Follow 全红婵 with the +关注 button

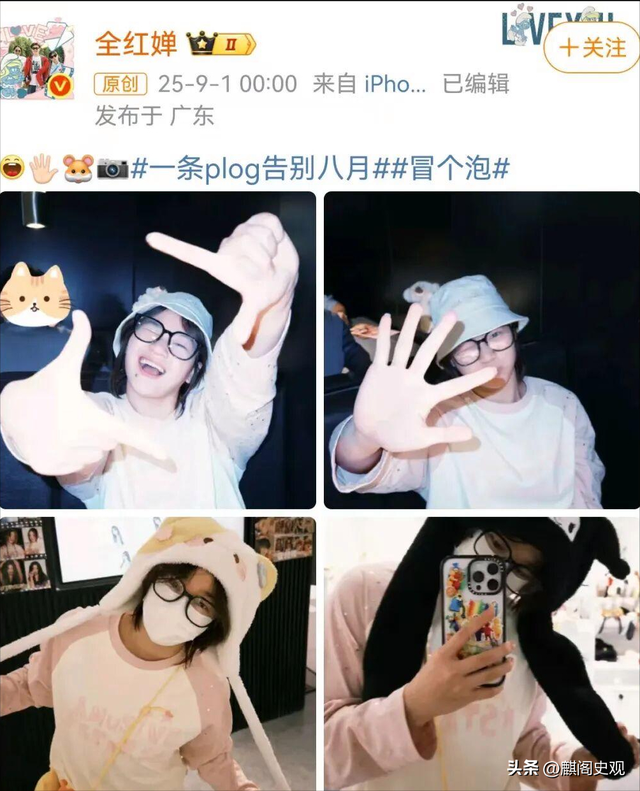click(x=591, y=47)
